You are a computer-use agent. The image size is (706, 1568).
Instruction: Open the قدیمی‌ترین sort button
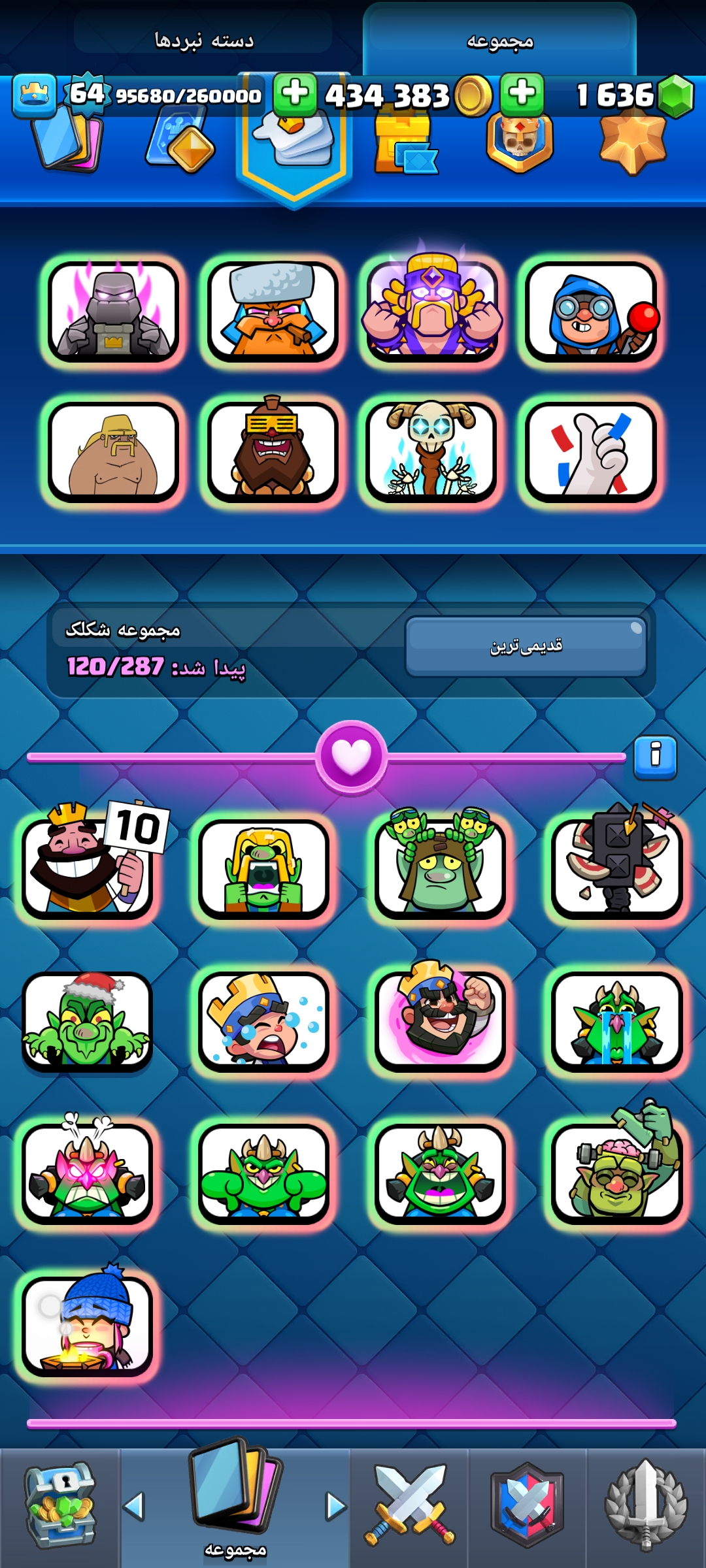[x=526, y=646]
